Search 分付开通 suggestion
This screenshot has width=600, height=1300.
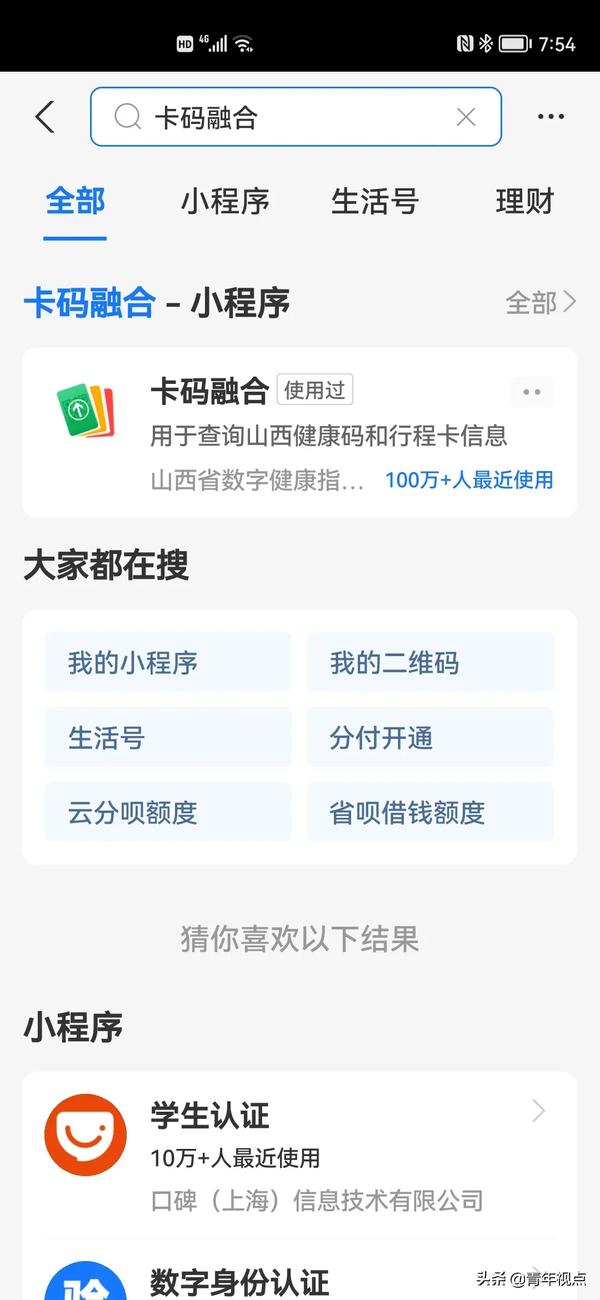click(x=430, y=738)
